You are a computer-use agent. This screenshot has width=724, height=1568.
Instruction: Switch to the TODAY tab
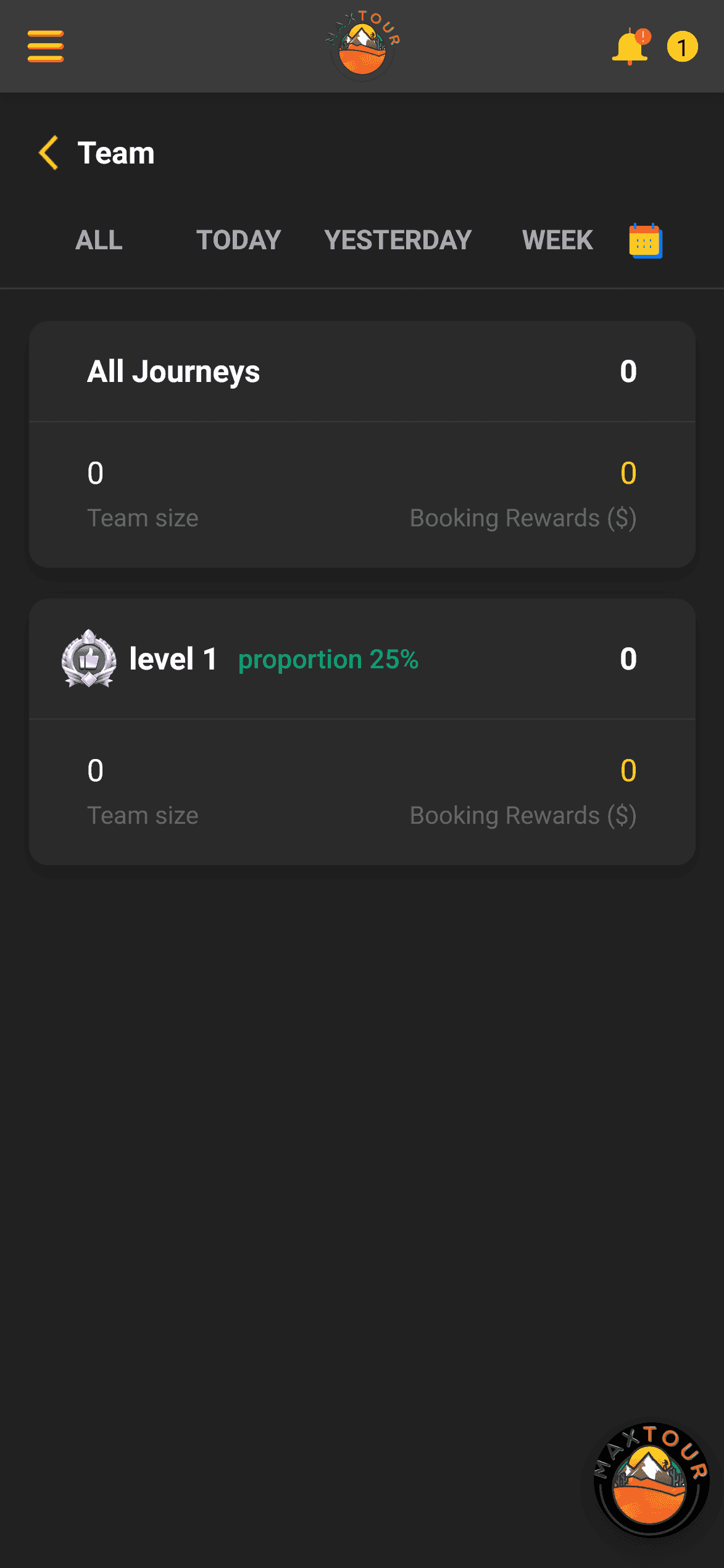(x=239, y=240)
